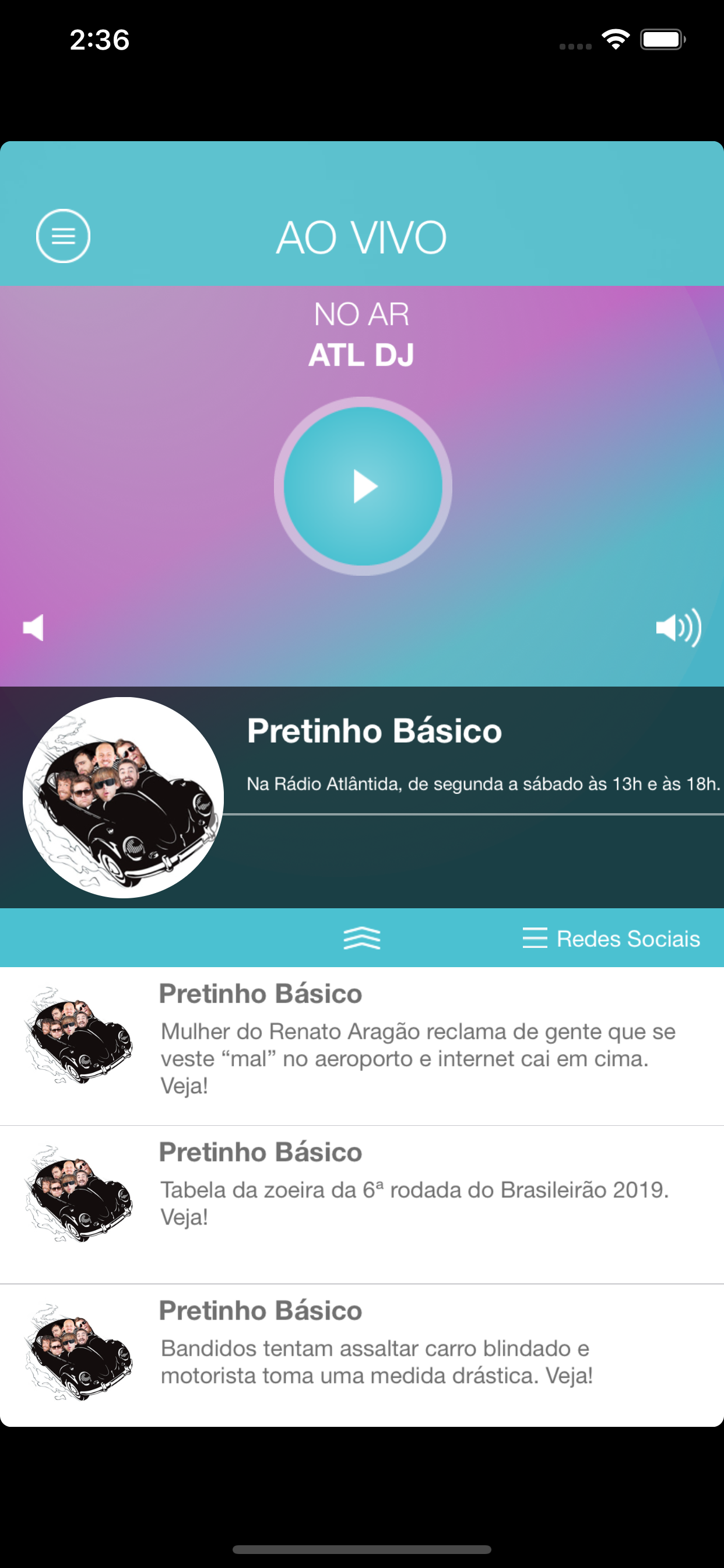Expand the news feed with the triple chevron

coord(362,939)
